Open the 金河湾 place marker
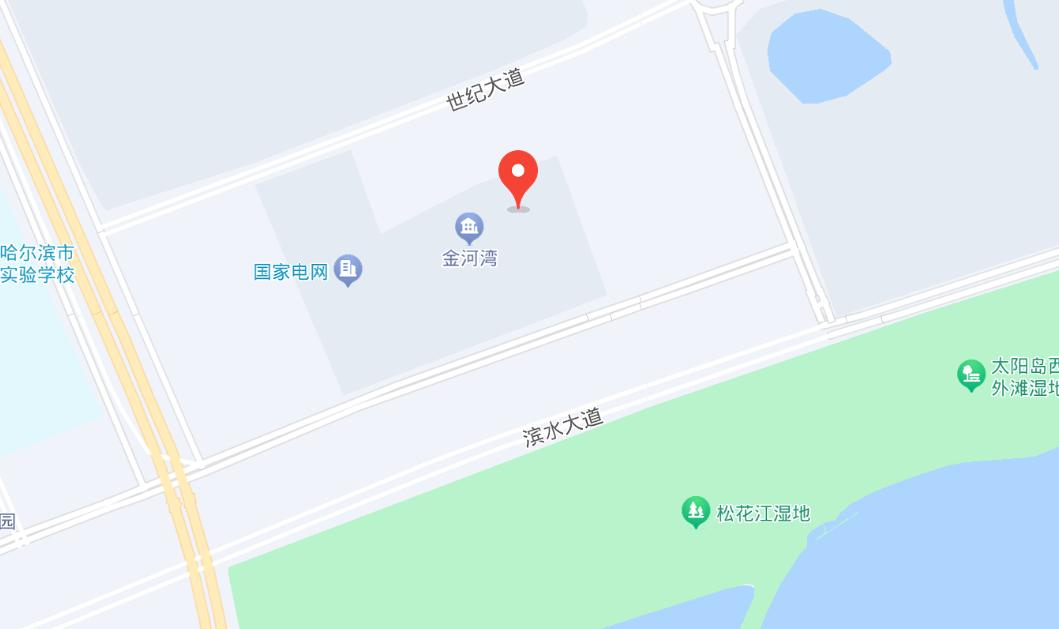Screen dimensions: 1059x629 click(469, 228)
